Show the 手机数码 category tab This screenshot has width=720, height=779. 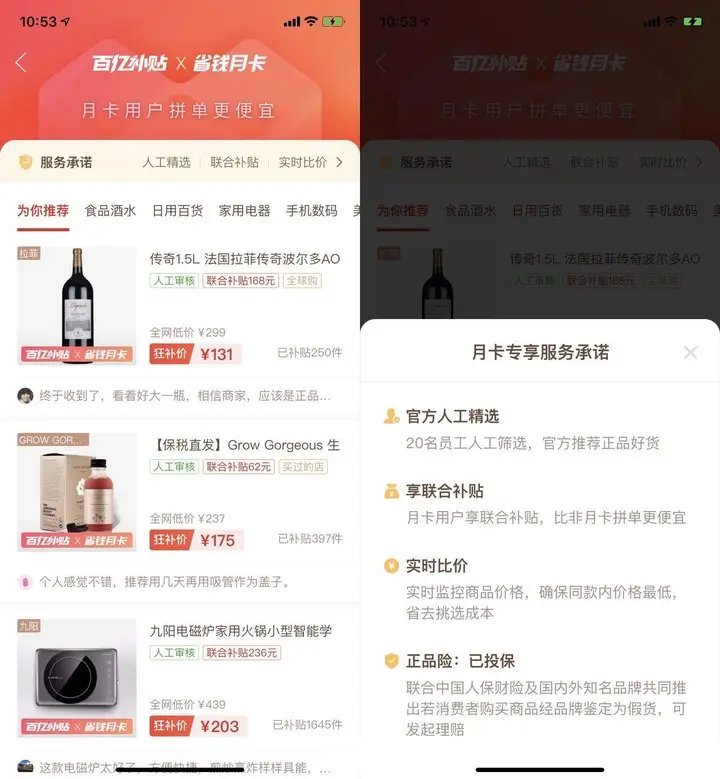coord(311,211)
